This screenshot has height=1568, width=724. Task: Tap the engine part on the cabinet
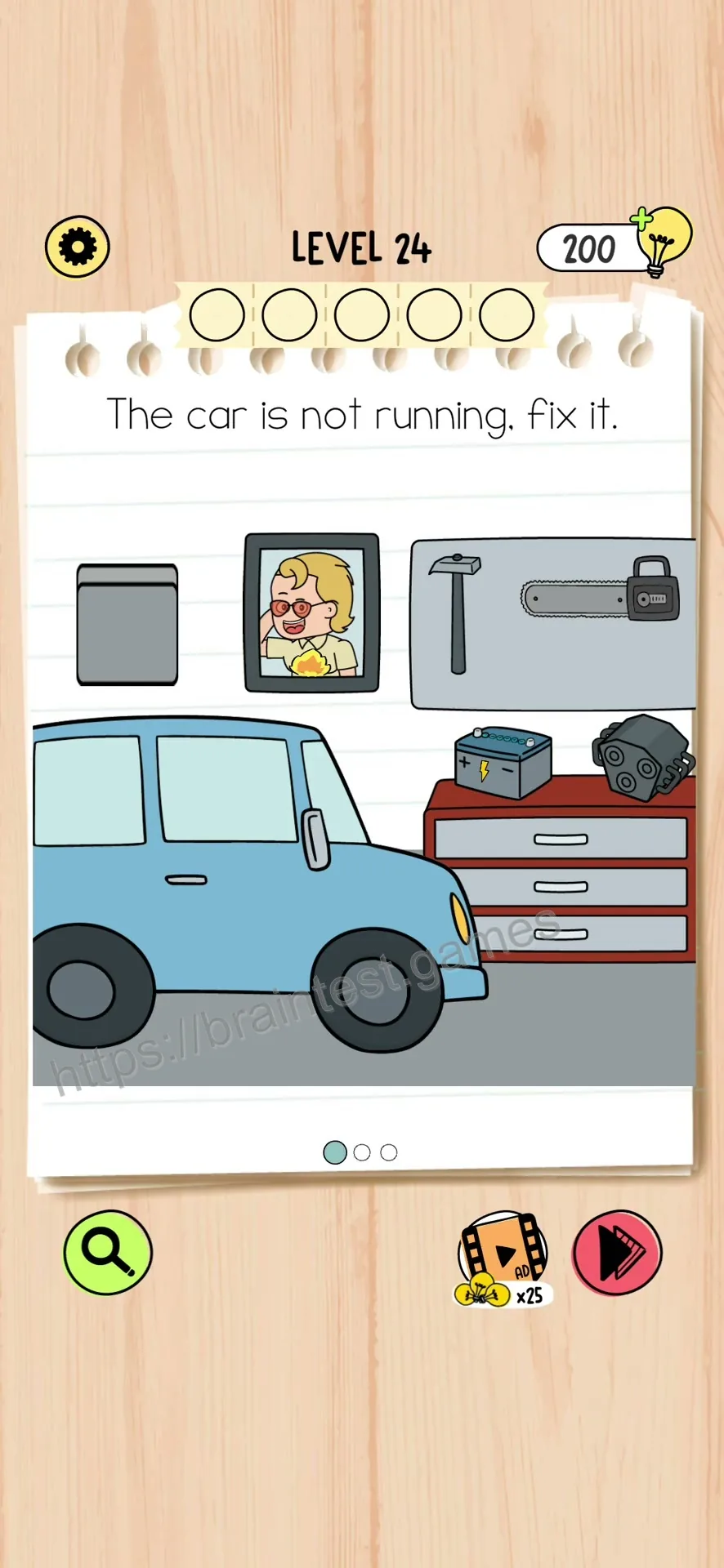click(643, 758)
